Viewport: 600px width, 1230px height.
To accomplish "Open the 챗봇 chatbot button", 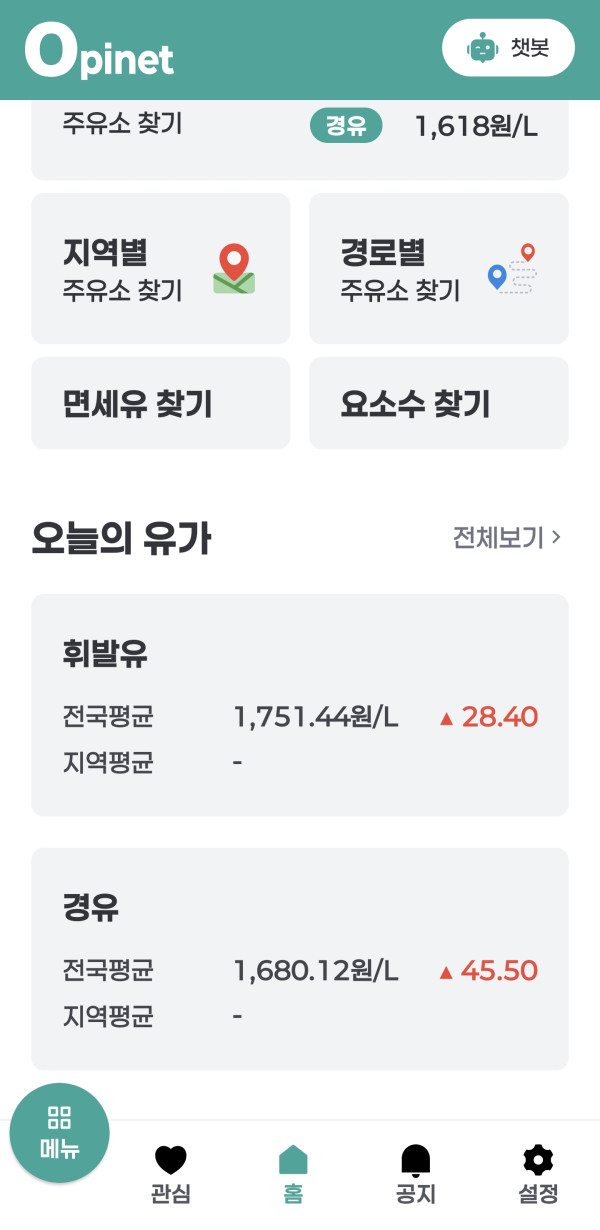I will 508,47.
